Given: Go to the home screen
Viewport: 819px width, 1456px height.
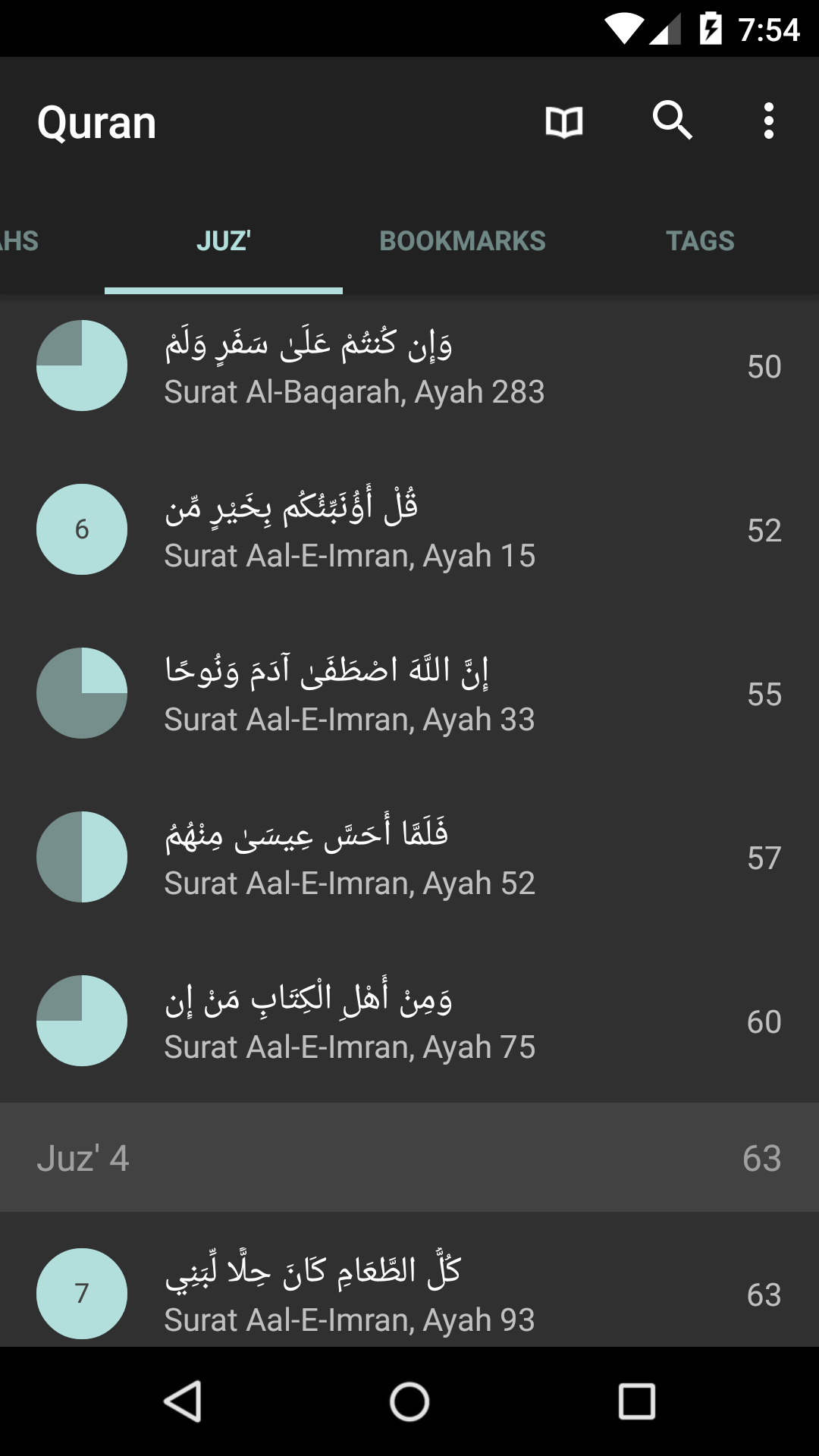Looking at the screenshot, I should (x=409, y=1401).
